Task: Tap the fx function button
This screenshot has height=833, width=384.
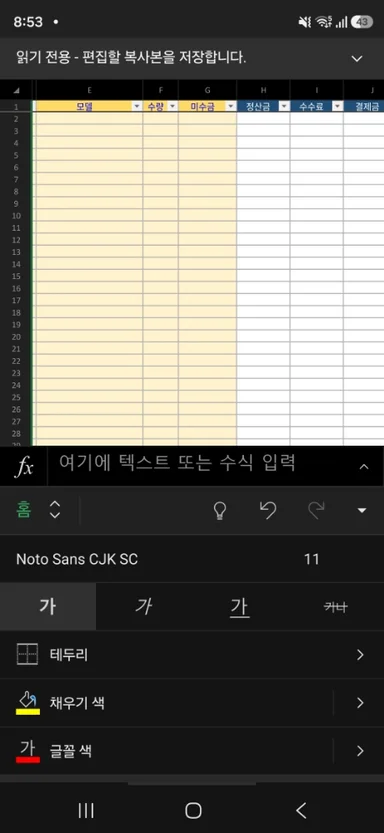Action: (24, 467)
